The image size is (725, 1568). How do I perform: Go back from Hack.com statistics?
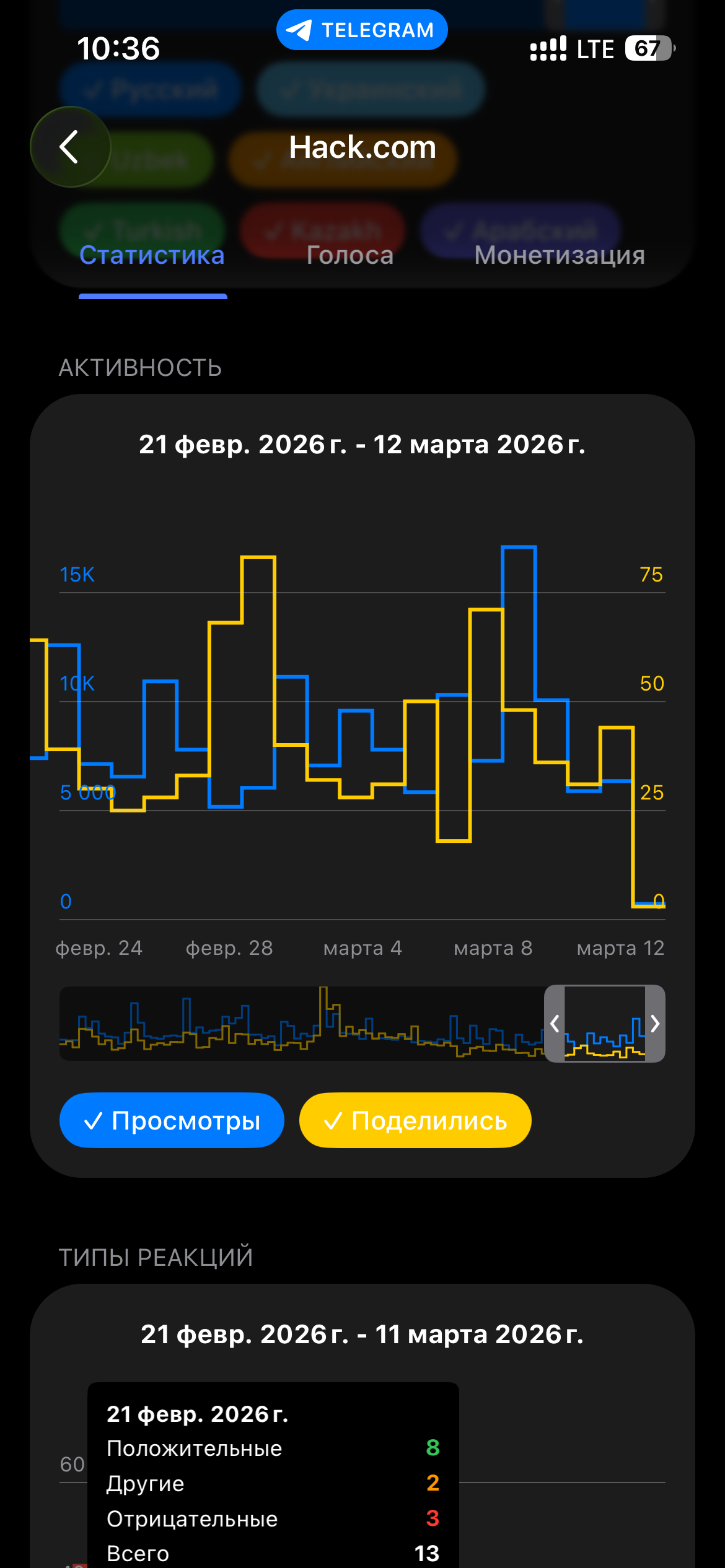point(70,147)
